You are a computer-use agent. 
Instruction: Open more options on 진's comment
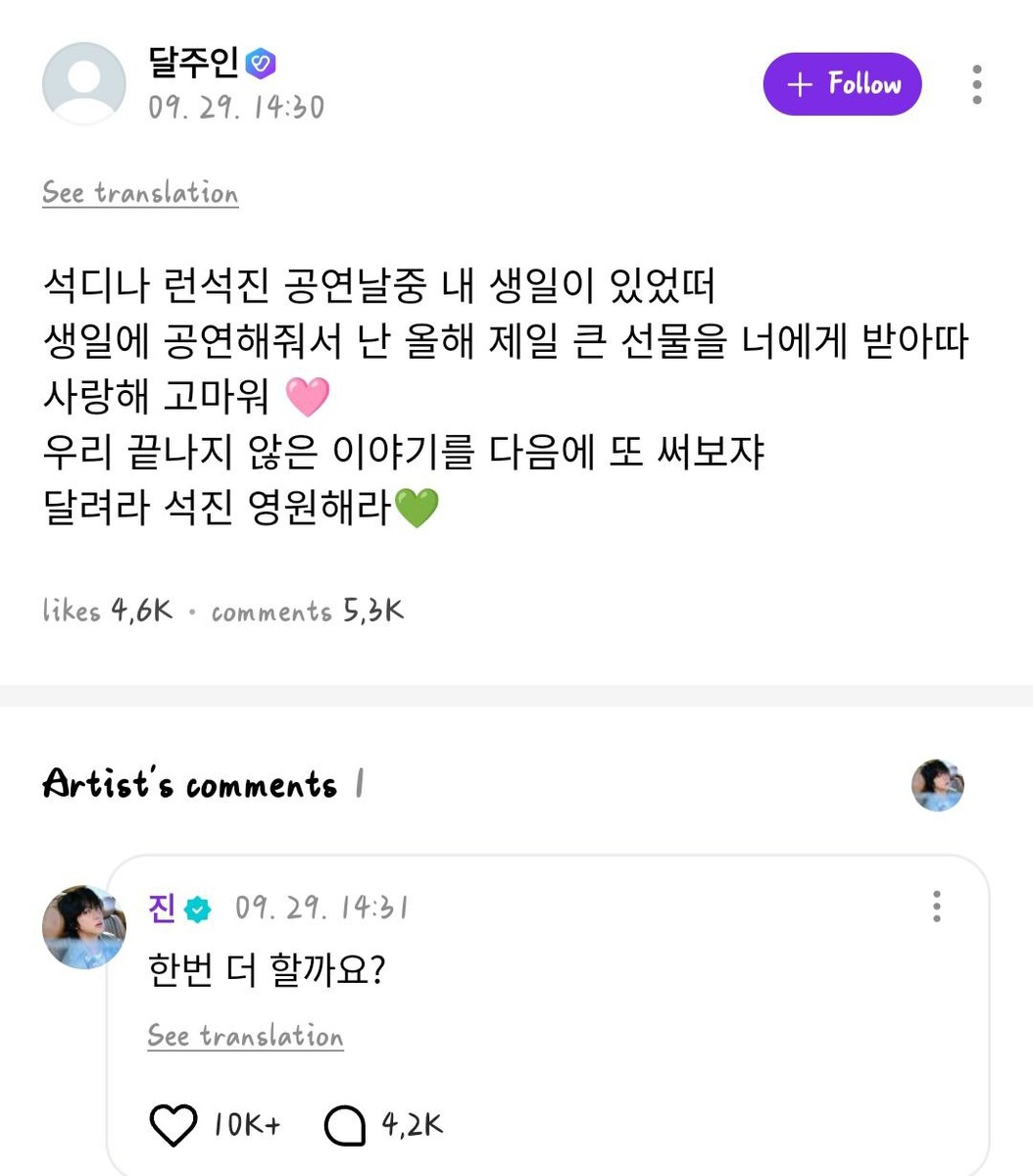(937, 906)
